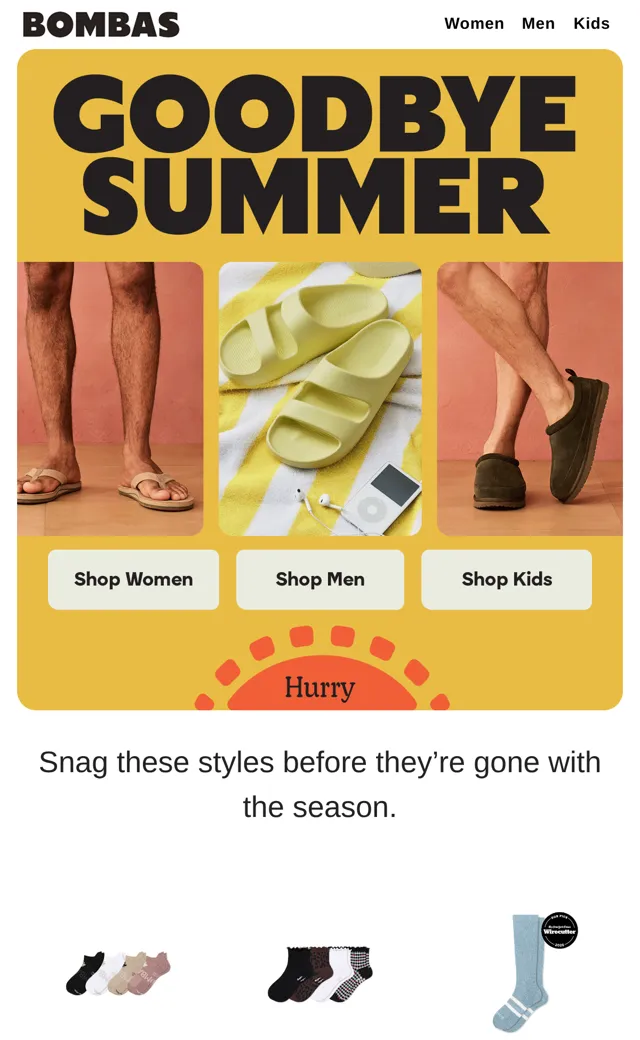View the patterned ruffle socks pack
640x1040 pixels.
(x=320, y=973)
